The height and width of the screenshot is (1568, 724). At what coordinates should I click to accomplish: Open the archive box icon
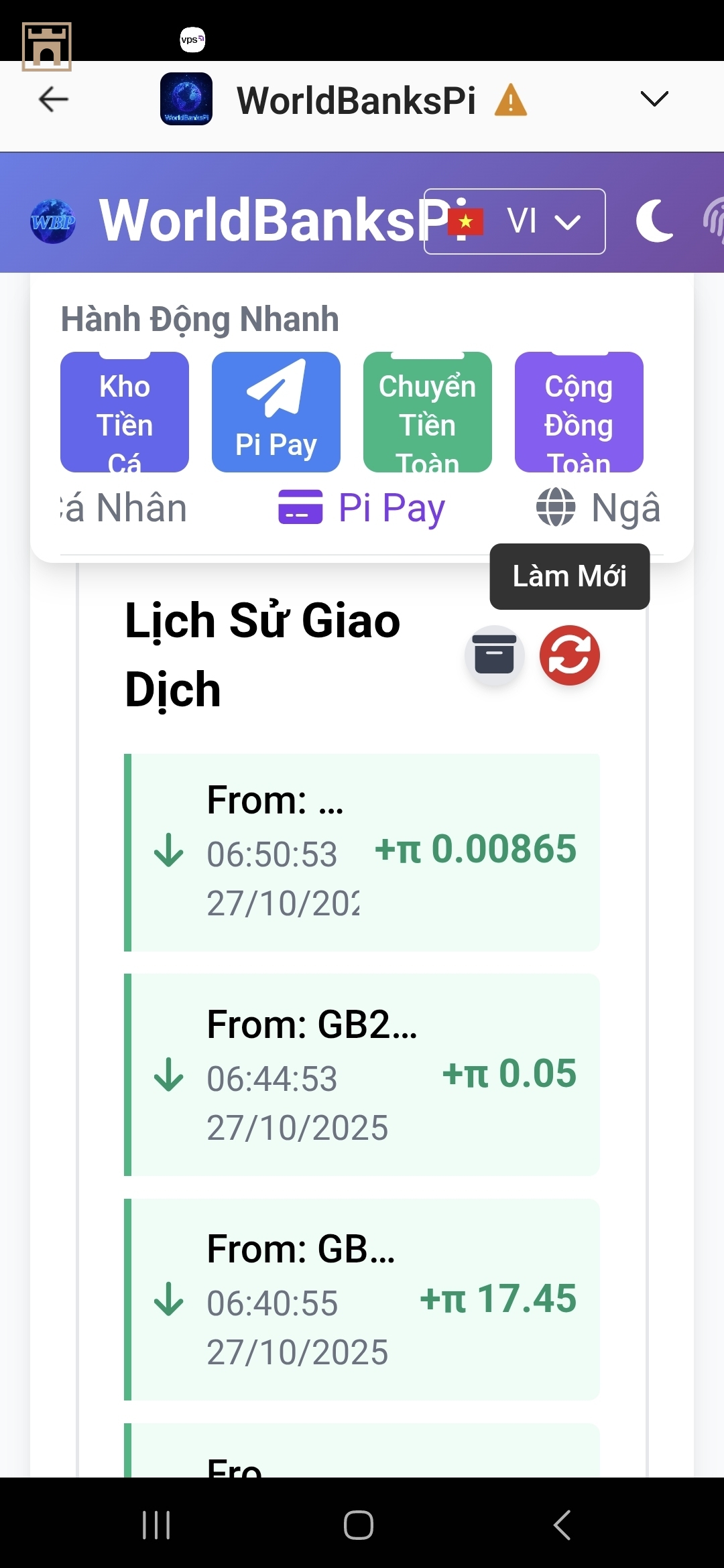coord(495,655)
